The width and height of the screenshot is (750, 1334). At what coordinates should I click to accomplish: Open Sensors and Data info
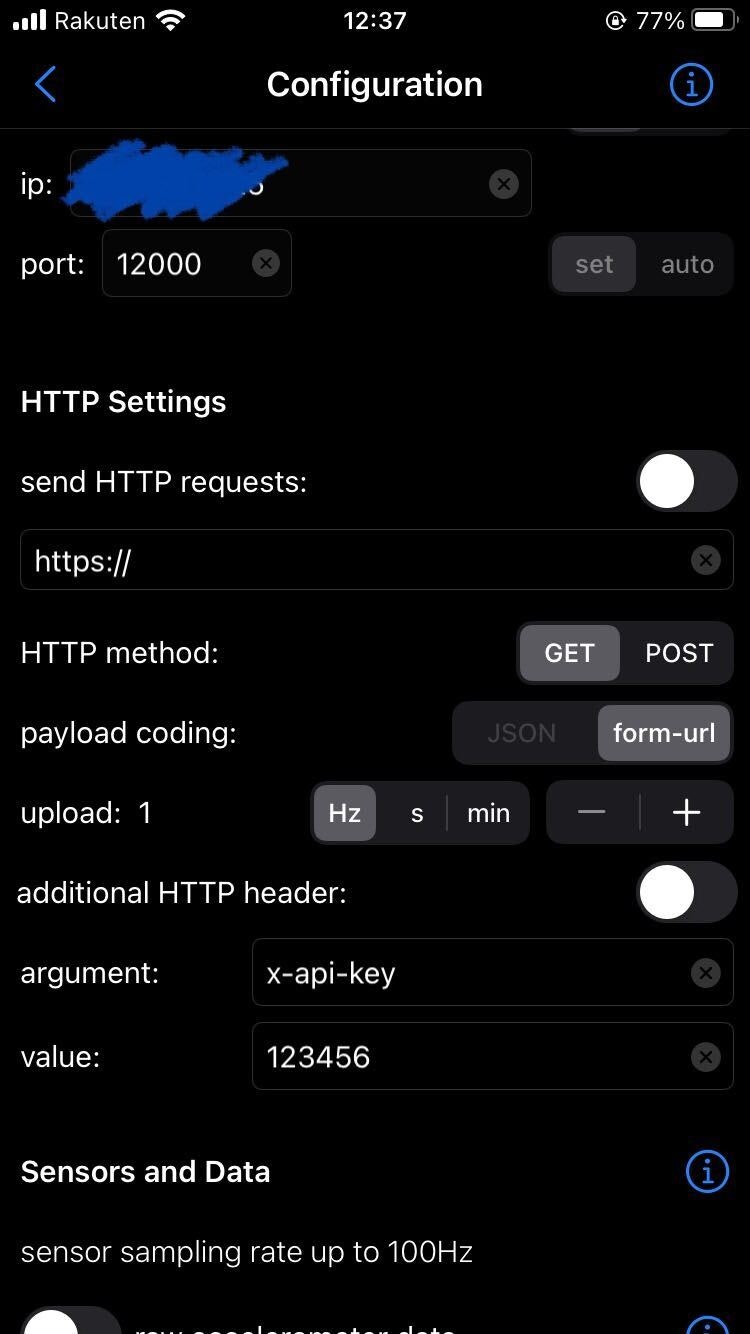[x=707, y=1171]
